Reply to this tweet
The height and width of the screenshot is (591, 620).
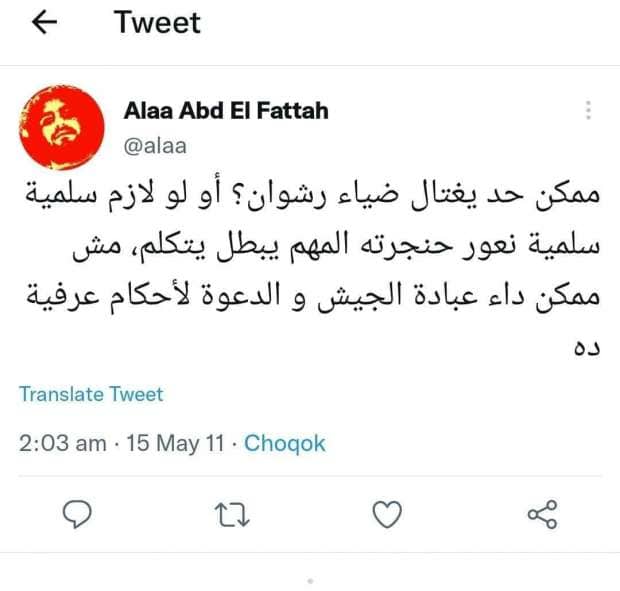[77, 515]
